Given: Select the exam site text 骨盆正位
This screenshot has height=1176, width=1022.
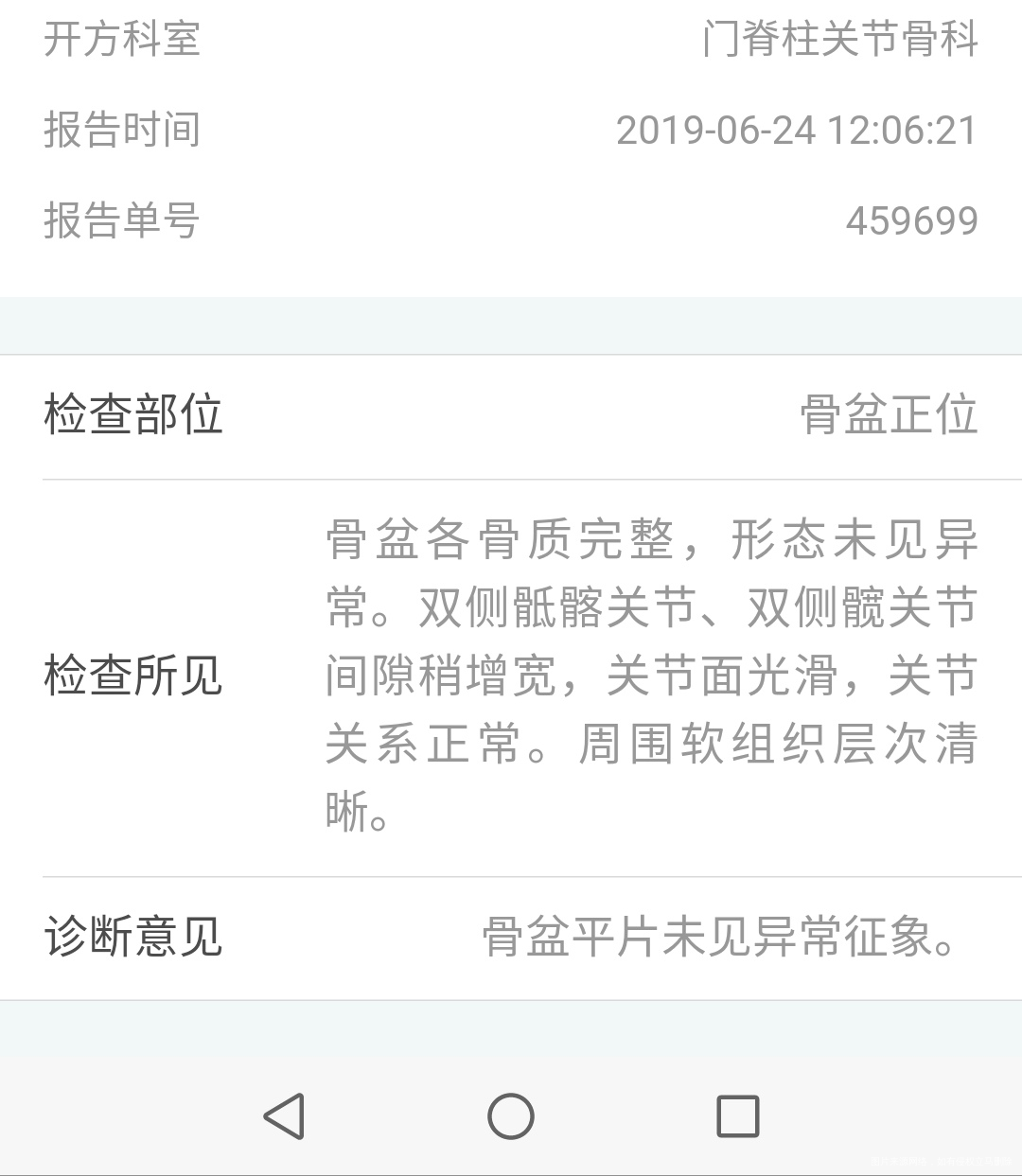Looking at the screenshot, I should (885, 413).
